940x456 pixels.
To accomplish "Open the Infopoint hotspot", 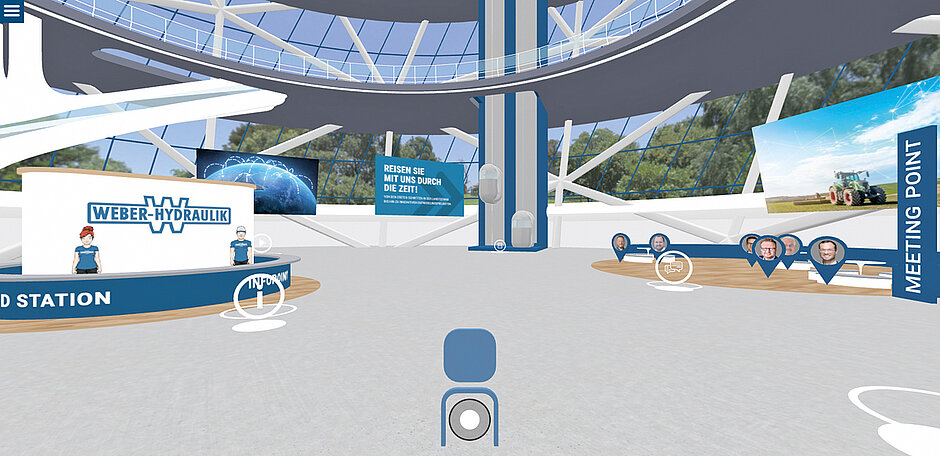I will pos(259,294).
